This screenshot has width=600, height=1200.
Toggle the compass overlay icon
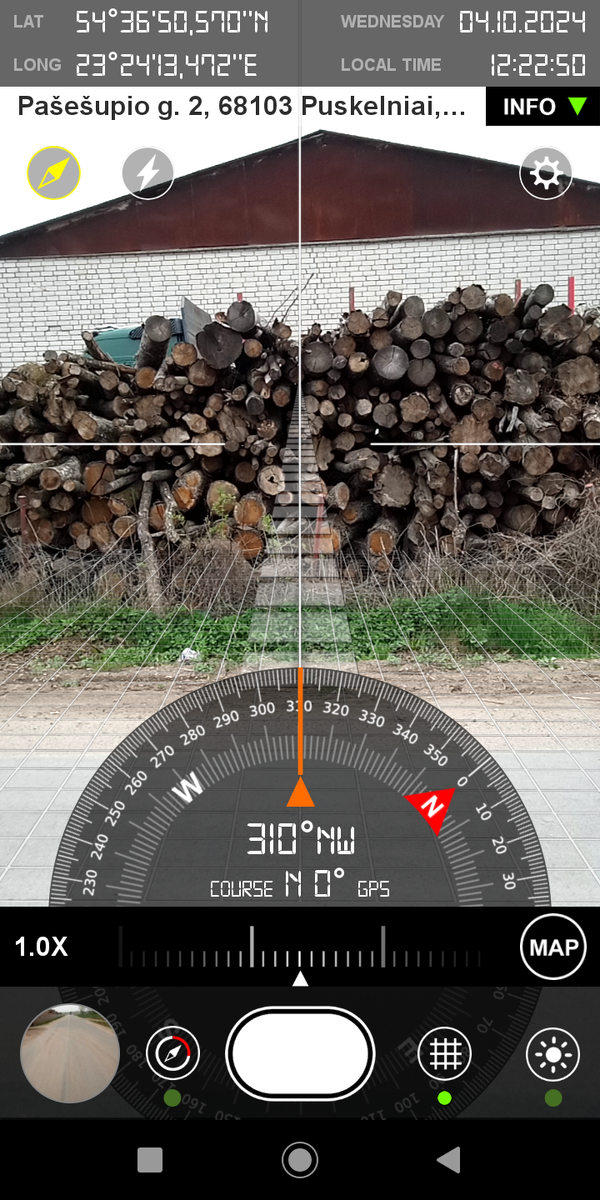(x=173, y=1053)
